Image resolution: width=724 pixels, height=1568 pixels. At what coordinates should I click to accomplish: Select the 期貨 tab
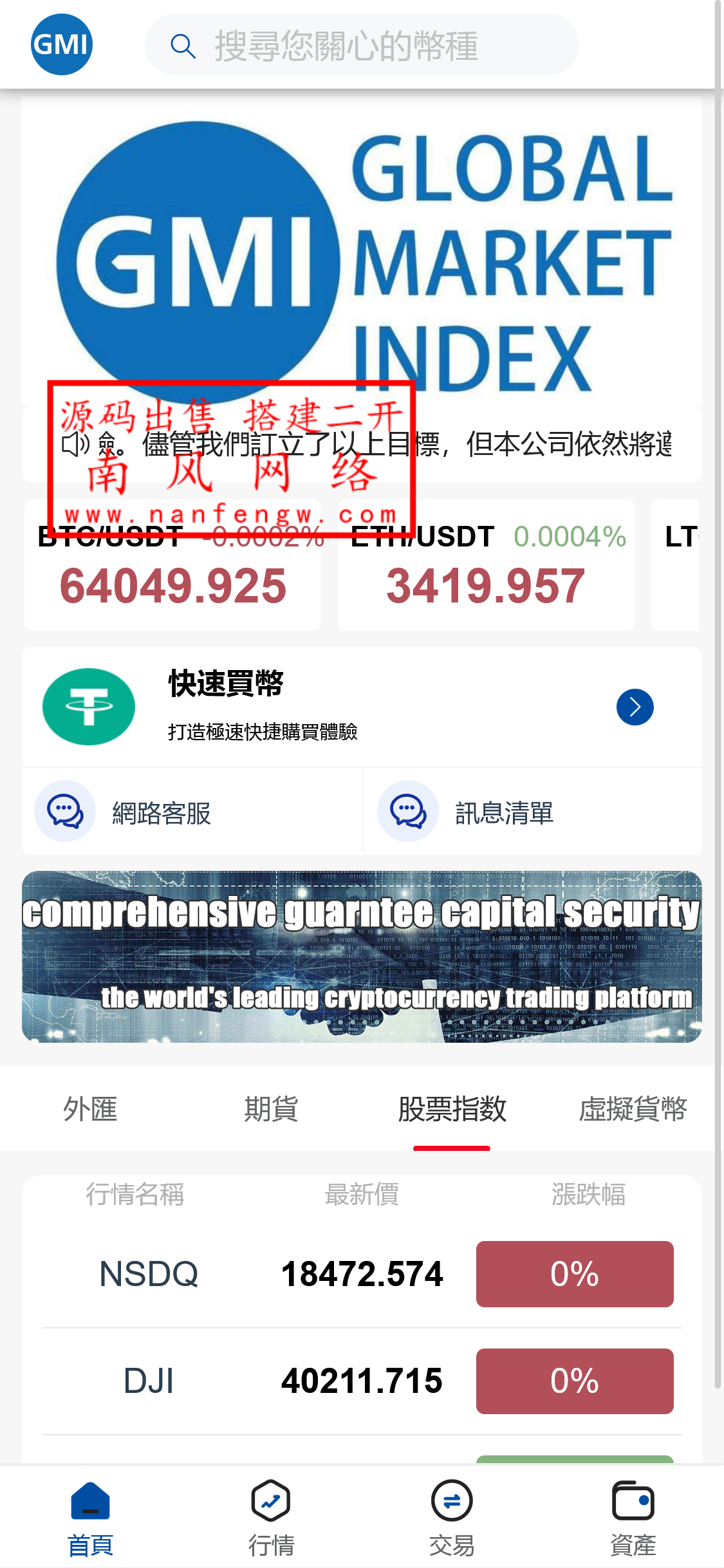coord(271,1108)
